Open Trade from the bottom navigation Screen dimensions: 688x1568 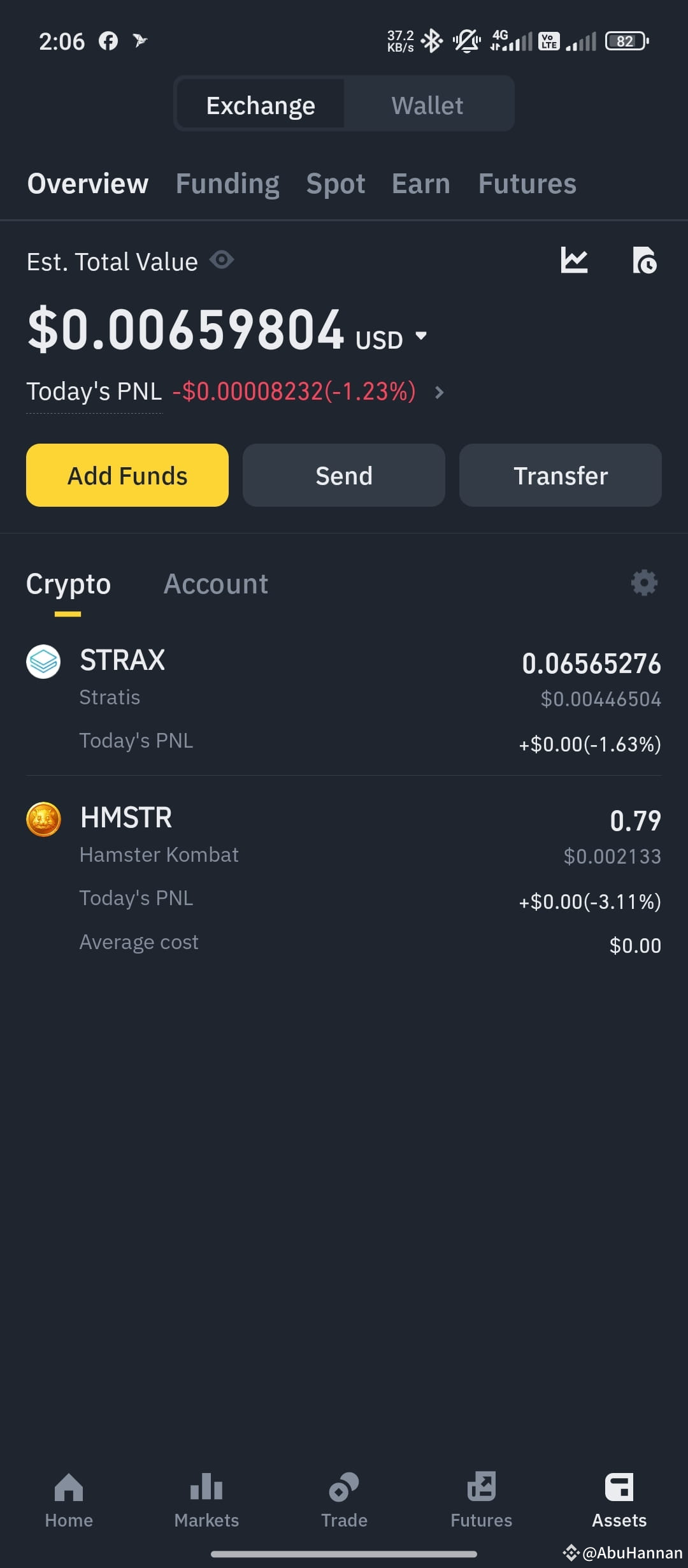343,1498
